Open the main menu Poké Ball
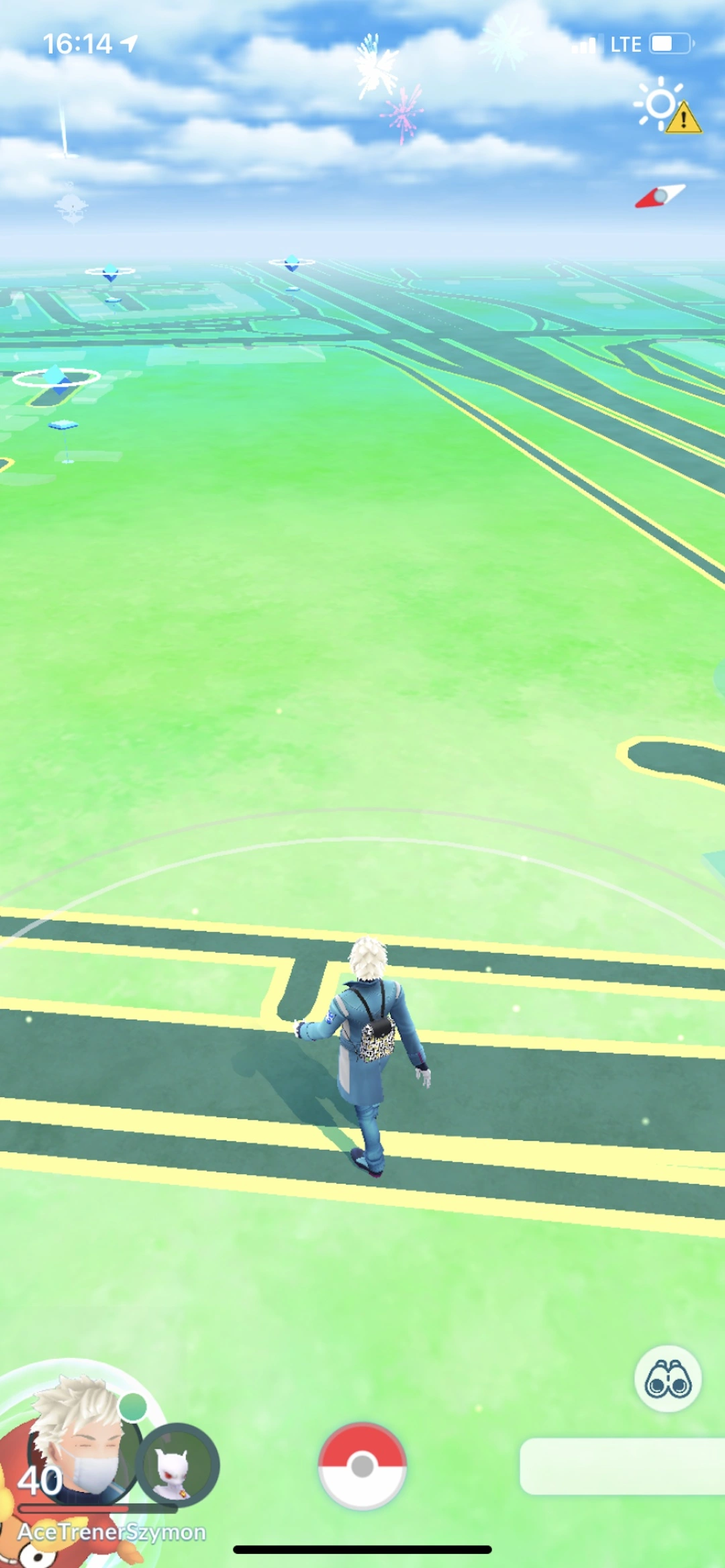The height and width of the screenshot is (1568, 725). pyautogui.click(x=362, y=1465)
